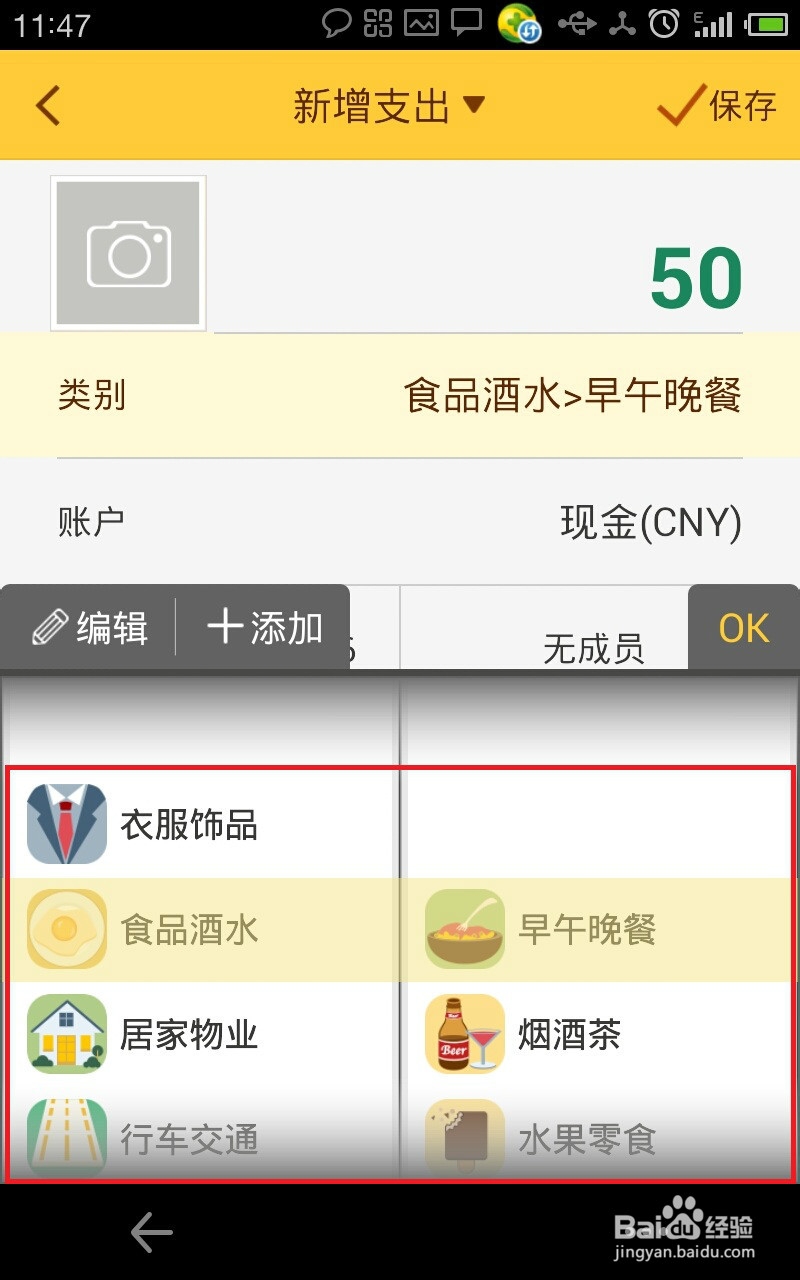Tap the popsicle icon beside 水果零食
This screenshot has height=1280, width=800.
(464, 1138)
